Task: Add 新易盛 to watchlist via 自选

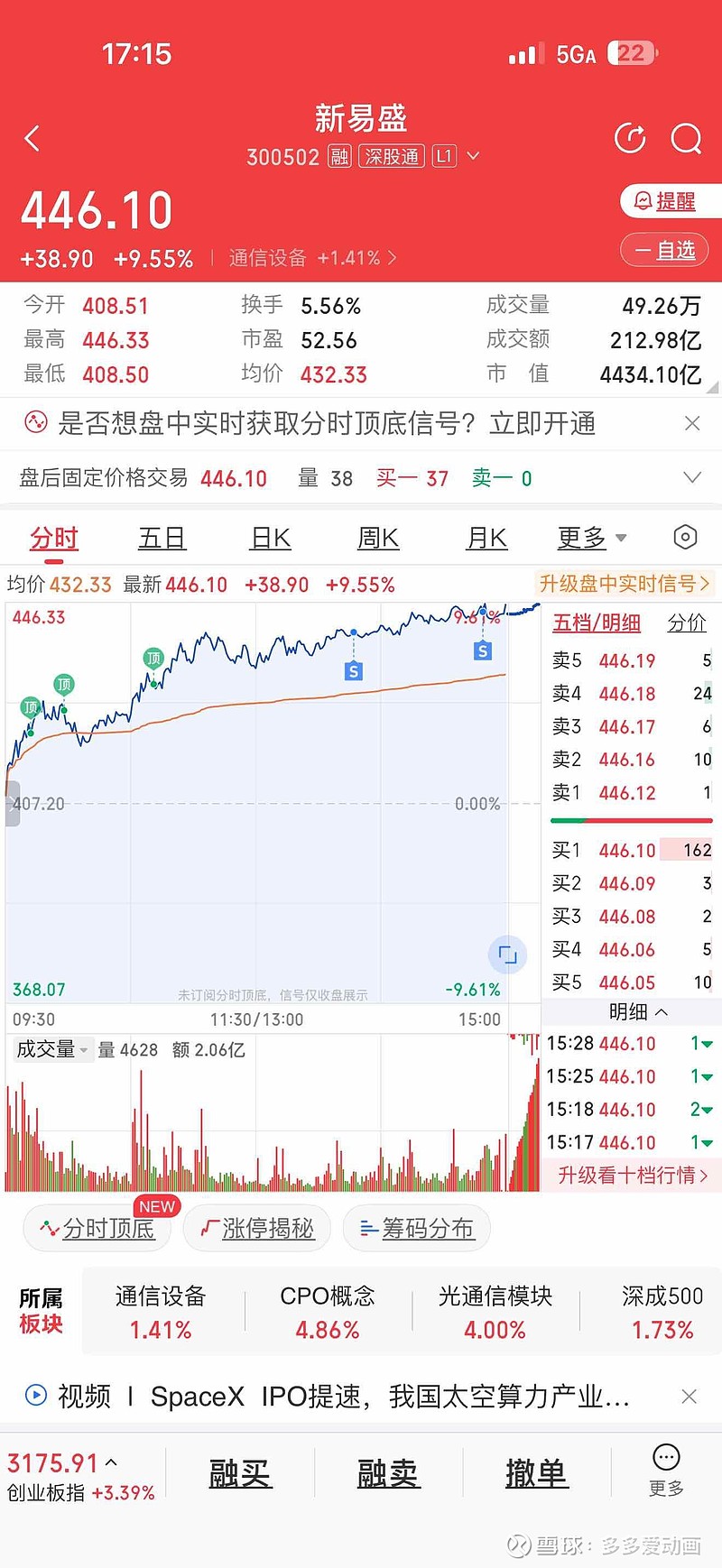Action: 665,250
